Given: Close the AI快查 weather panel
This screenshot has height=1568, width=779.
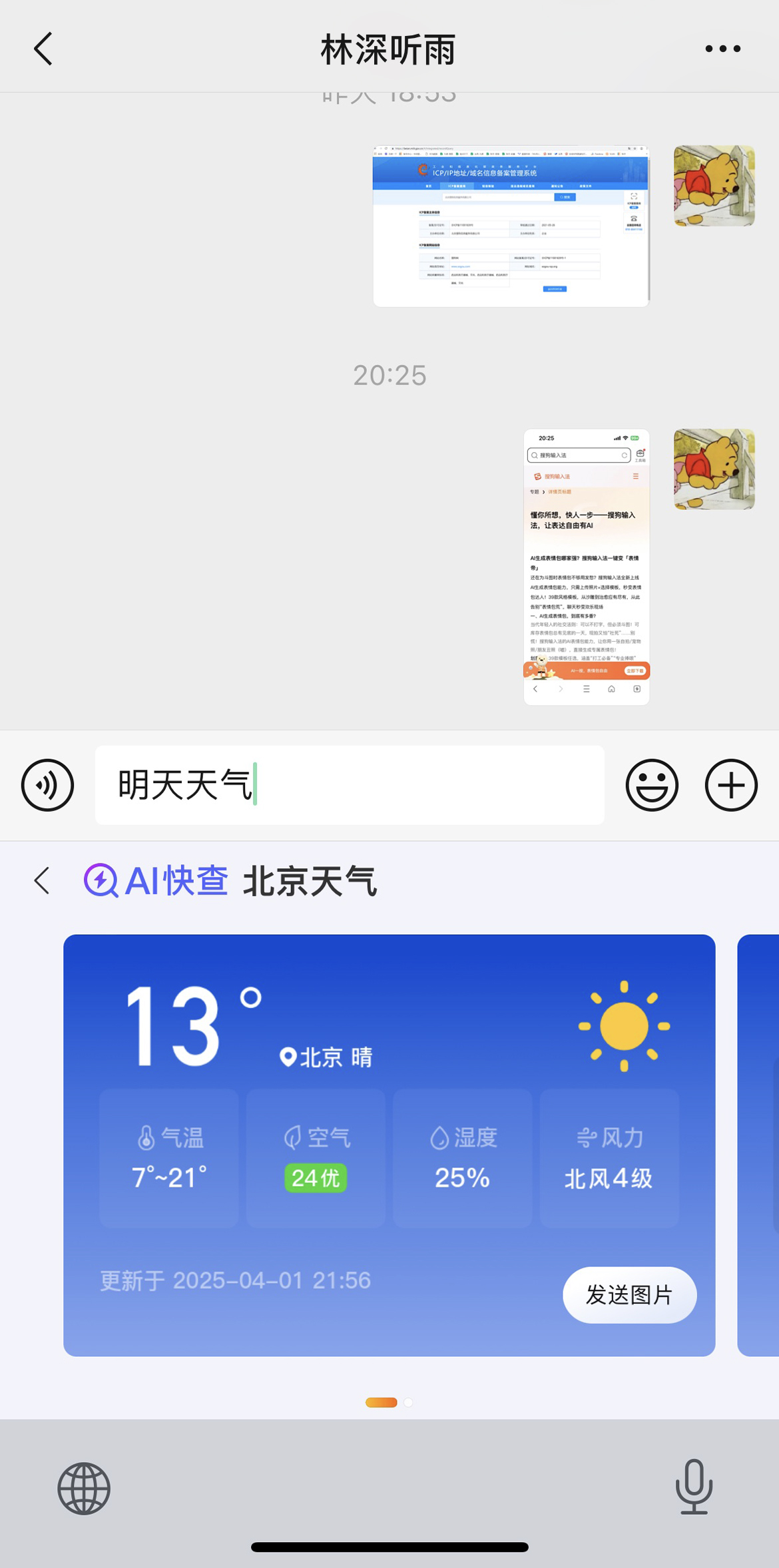Looking at the screenshot, I should [42, 880].
